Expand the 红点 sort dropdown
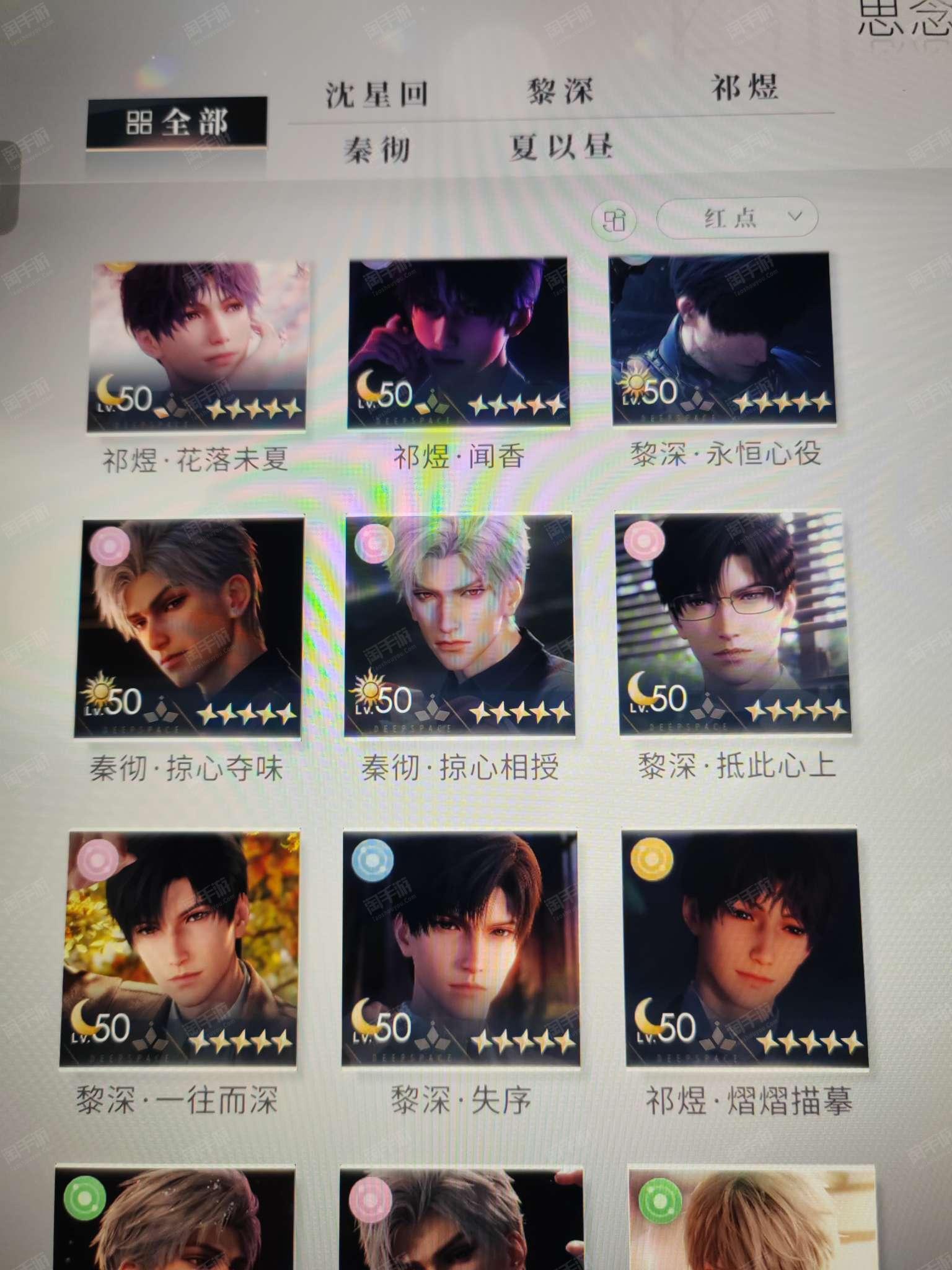 [x=737, y=217]
